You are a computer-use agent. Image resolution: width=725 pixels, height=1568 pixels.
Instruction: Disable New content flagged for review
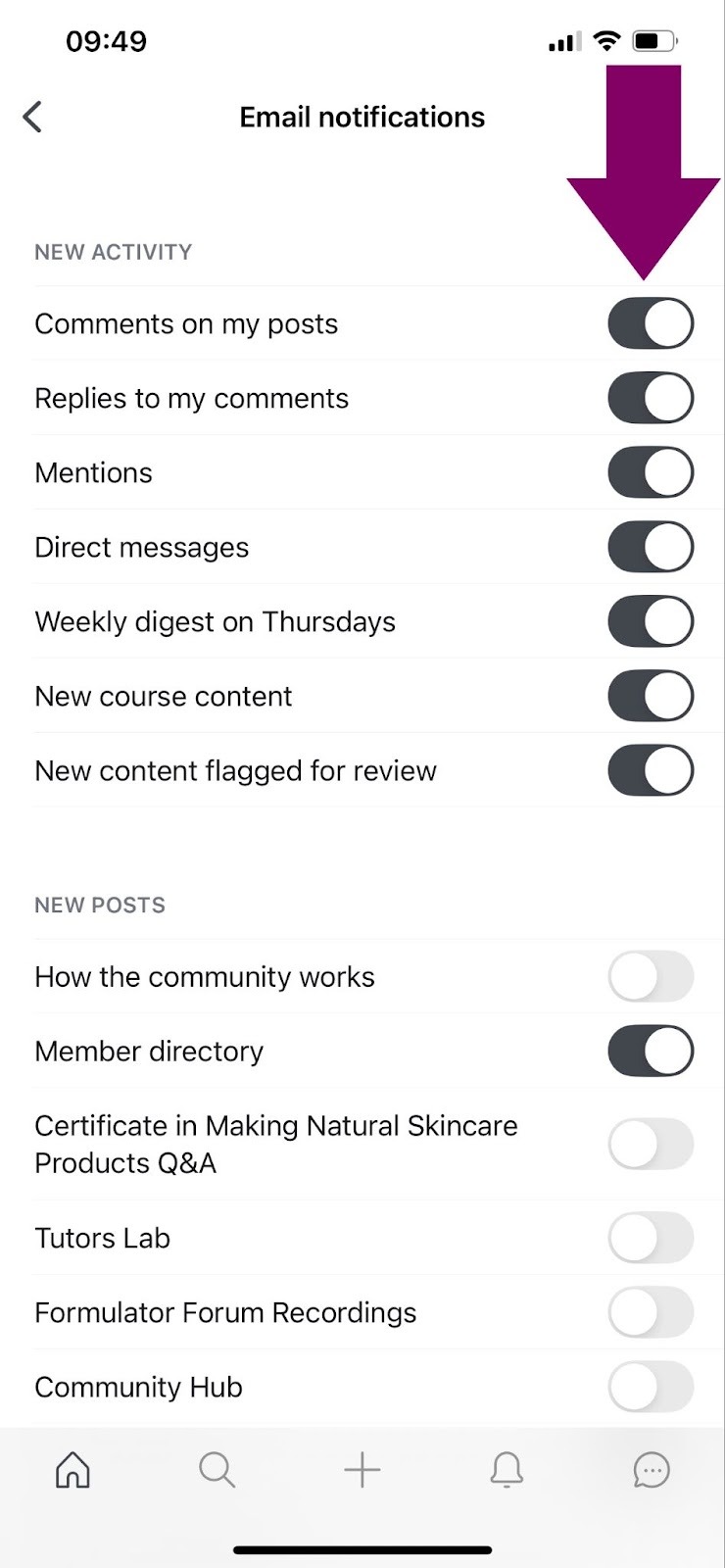651,770
